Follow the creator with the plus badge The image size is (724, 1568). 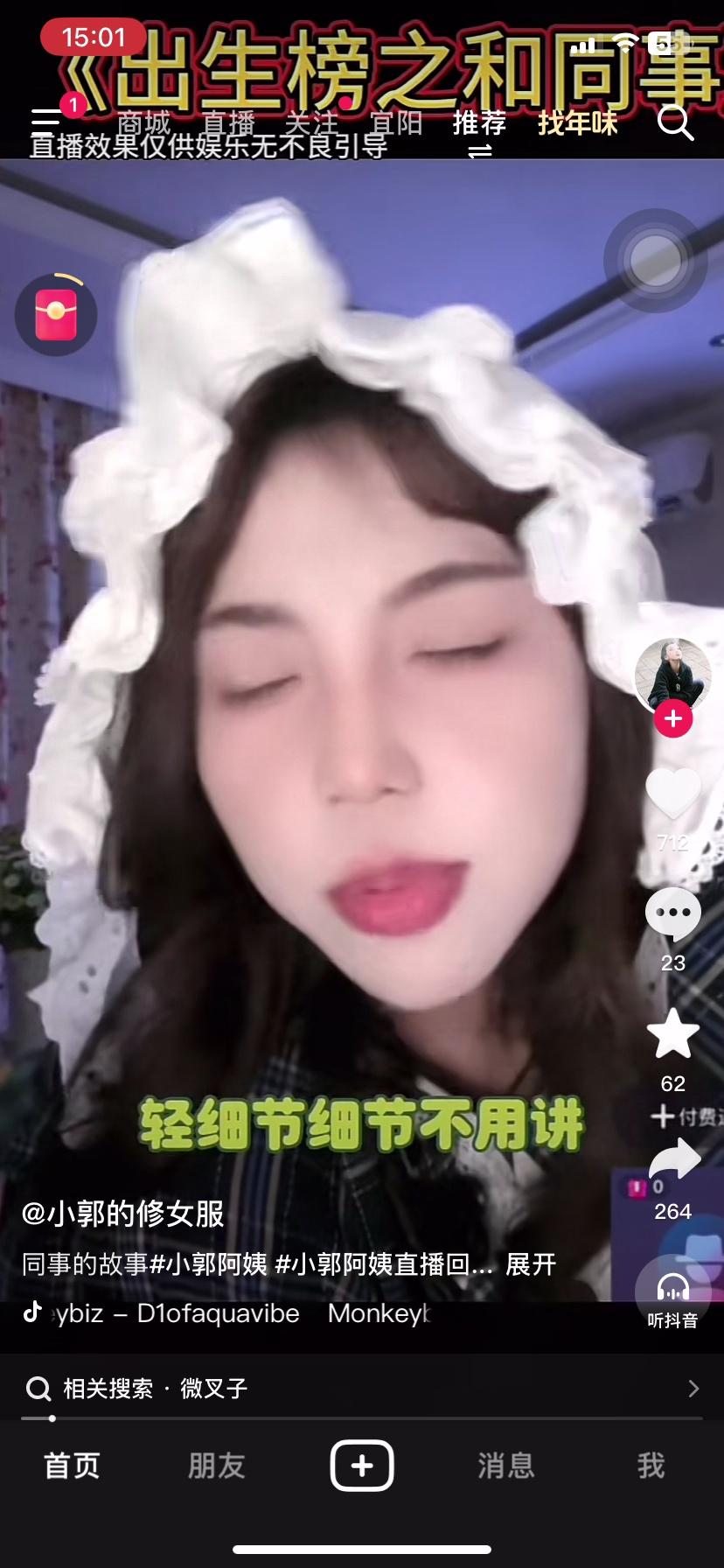[672, 719]
